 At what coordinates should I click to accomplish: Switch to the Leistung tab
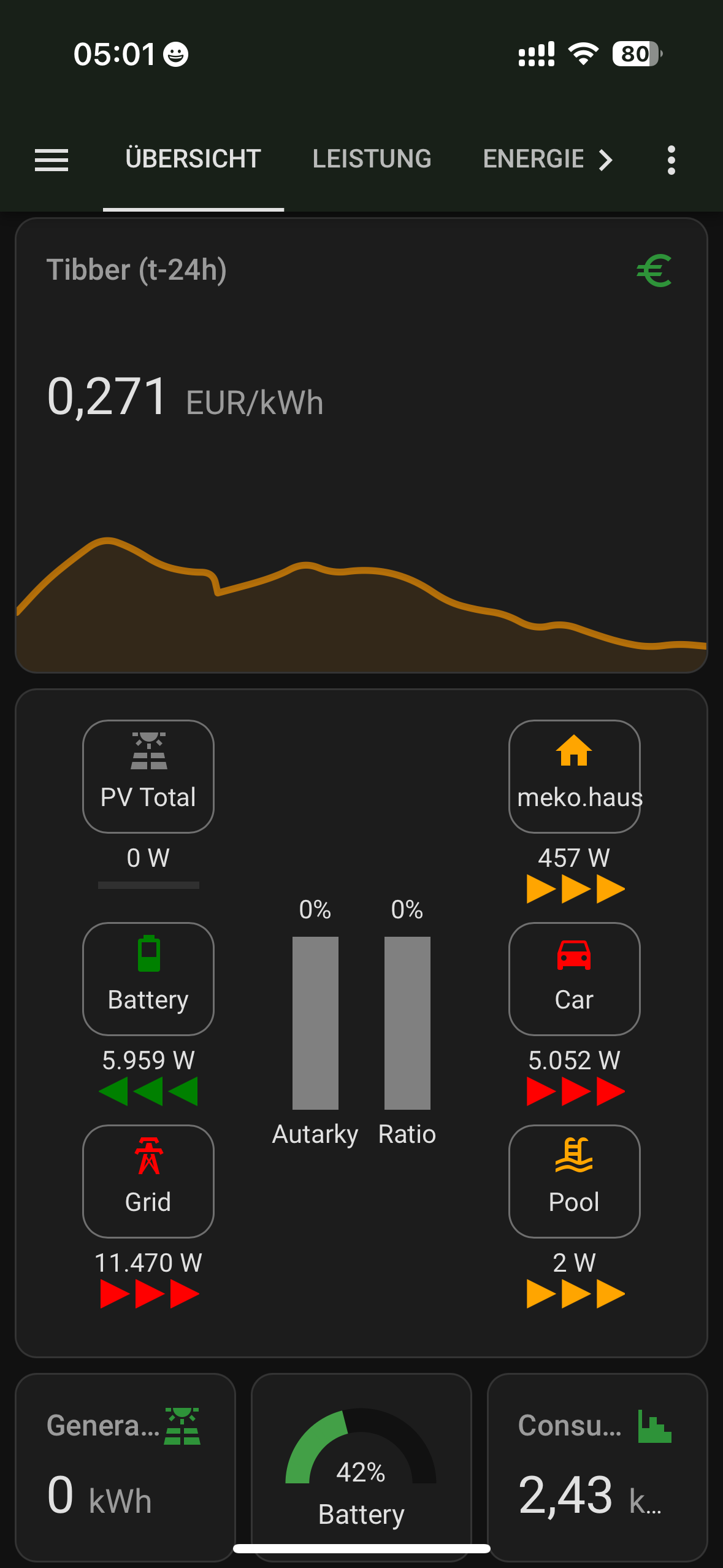click(372, 159)
